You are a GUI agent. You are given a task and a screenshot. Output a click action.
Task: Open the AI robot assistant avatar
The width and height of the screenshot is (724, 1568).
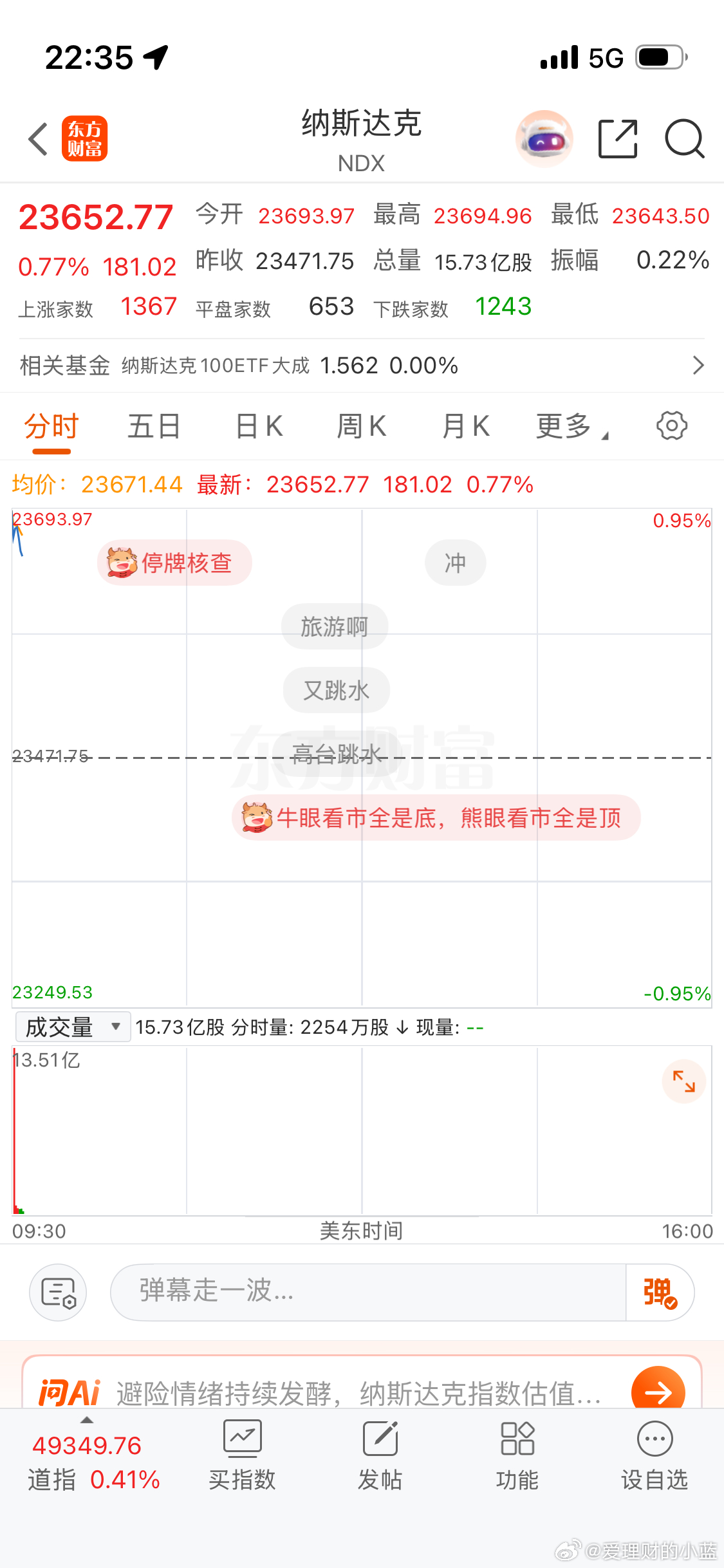pos(544,138)
